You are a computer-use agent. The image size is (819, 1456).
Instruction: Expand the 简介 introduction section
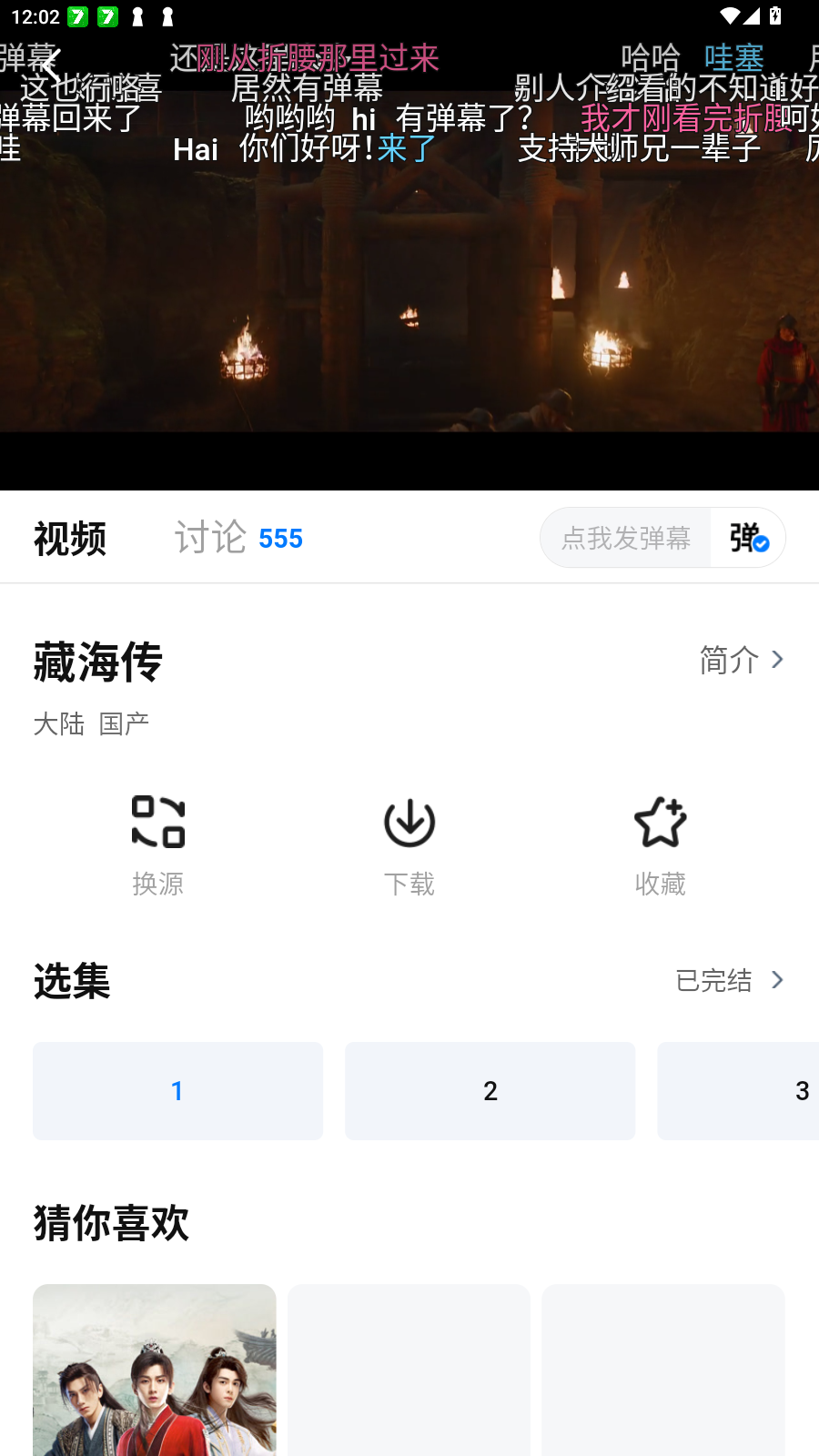coord(728,661)
